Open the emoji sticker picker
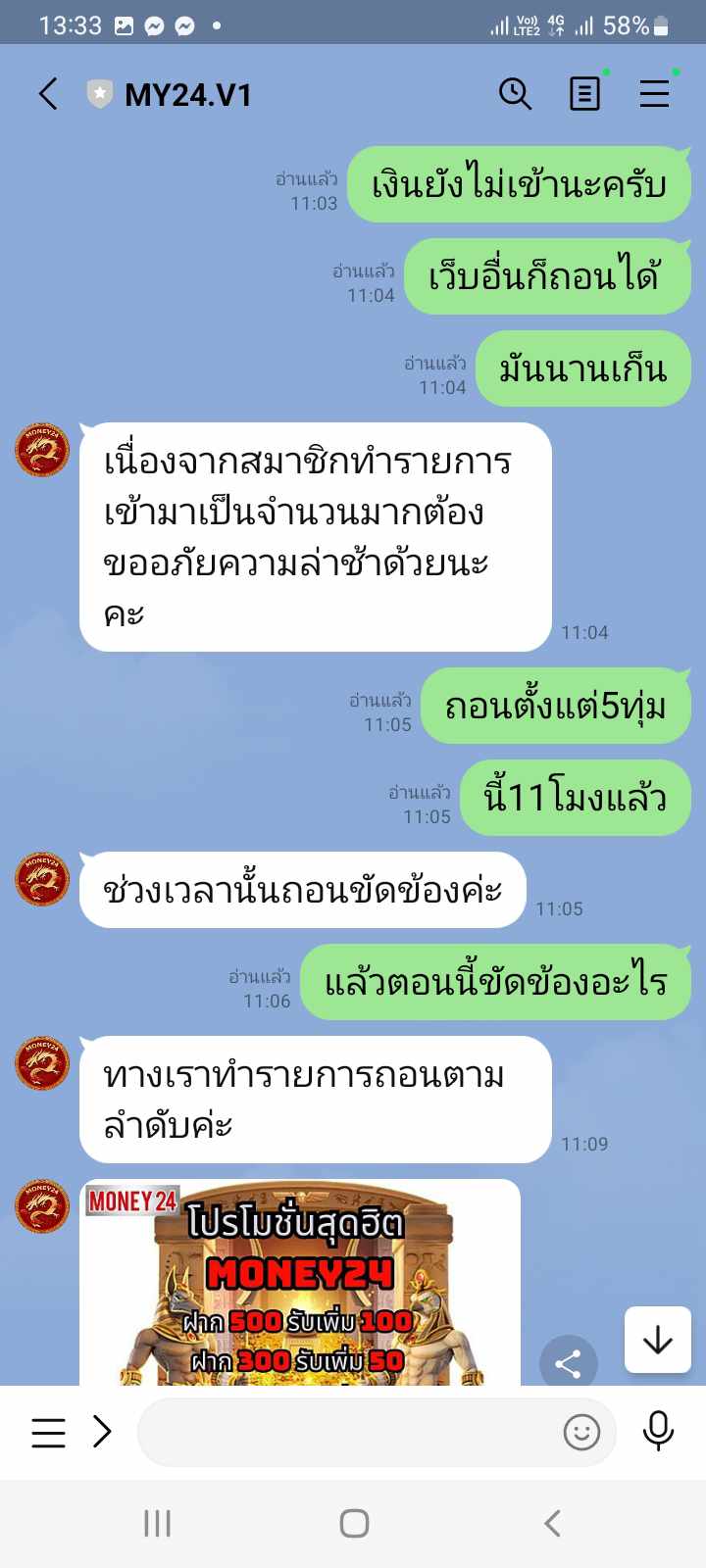This screenshot has height=1568, width=706. coord(580,1432)
